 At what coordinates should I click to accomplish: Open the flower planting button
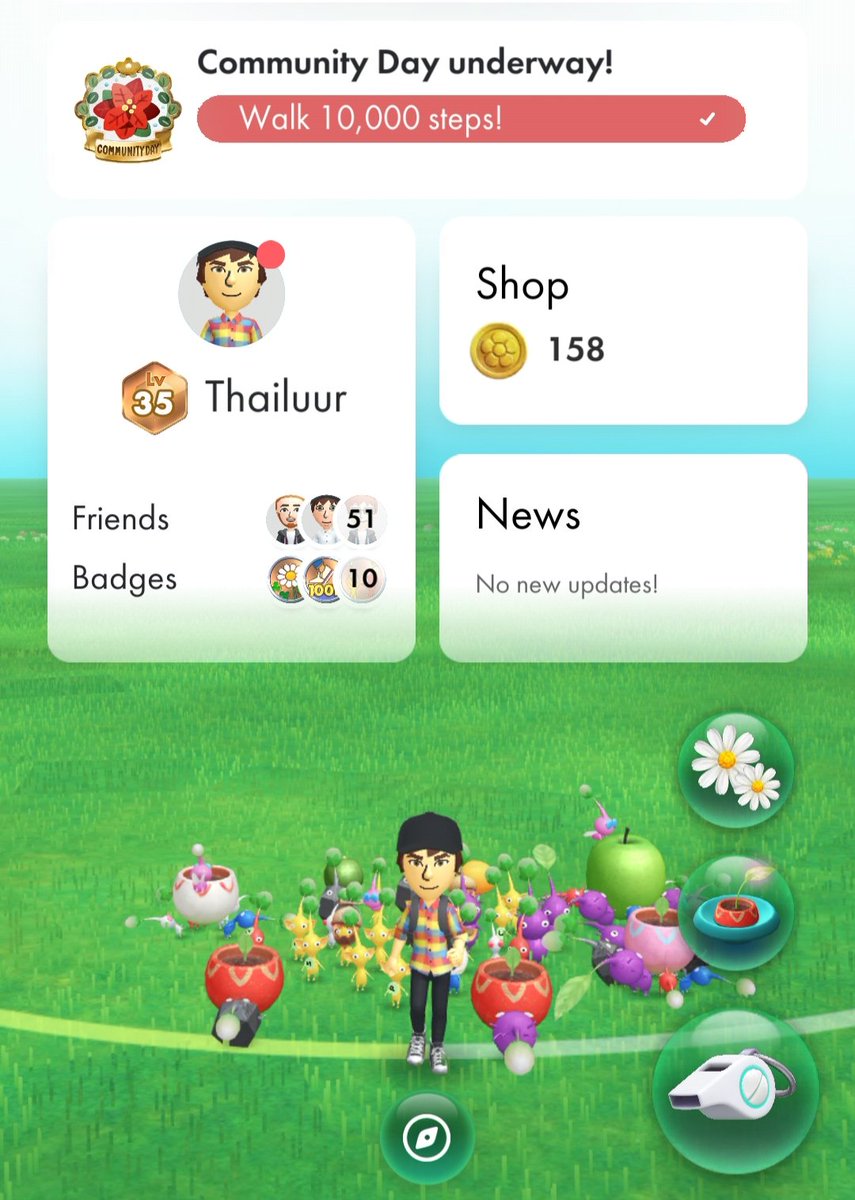[736, 769]
